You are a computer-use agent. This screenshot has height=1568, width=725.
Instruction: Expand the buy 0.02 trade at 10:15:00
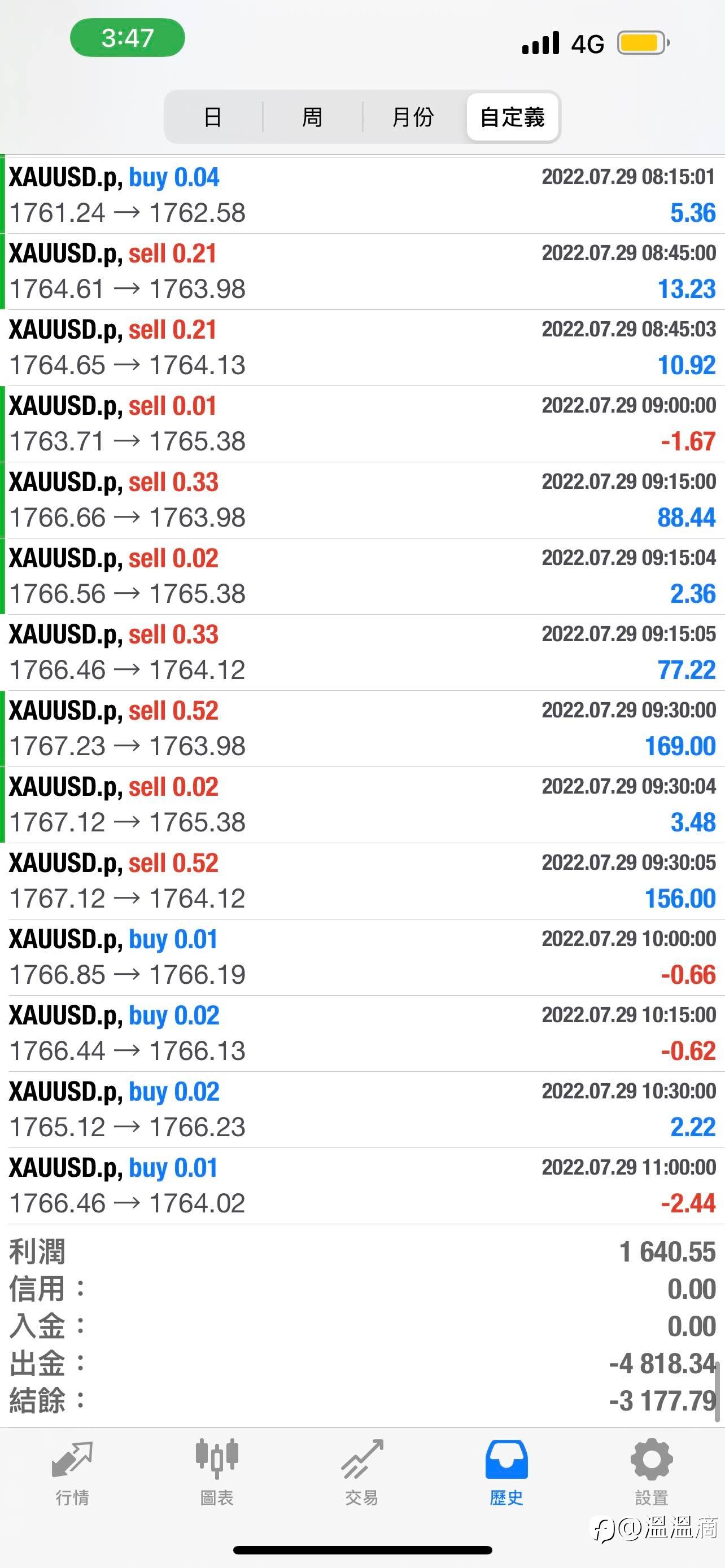pyautogui.click(x=362, y=1033)
